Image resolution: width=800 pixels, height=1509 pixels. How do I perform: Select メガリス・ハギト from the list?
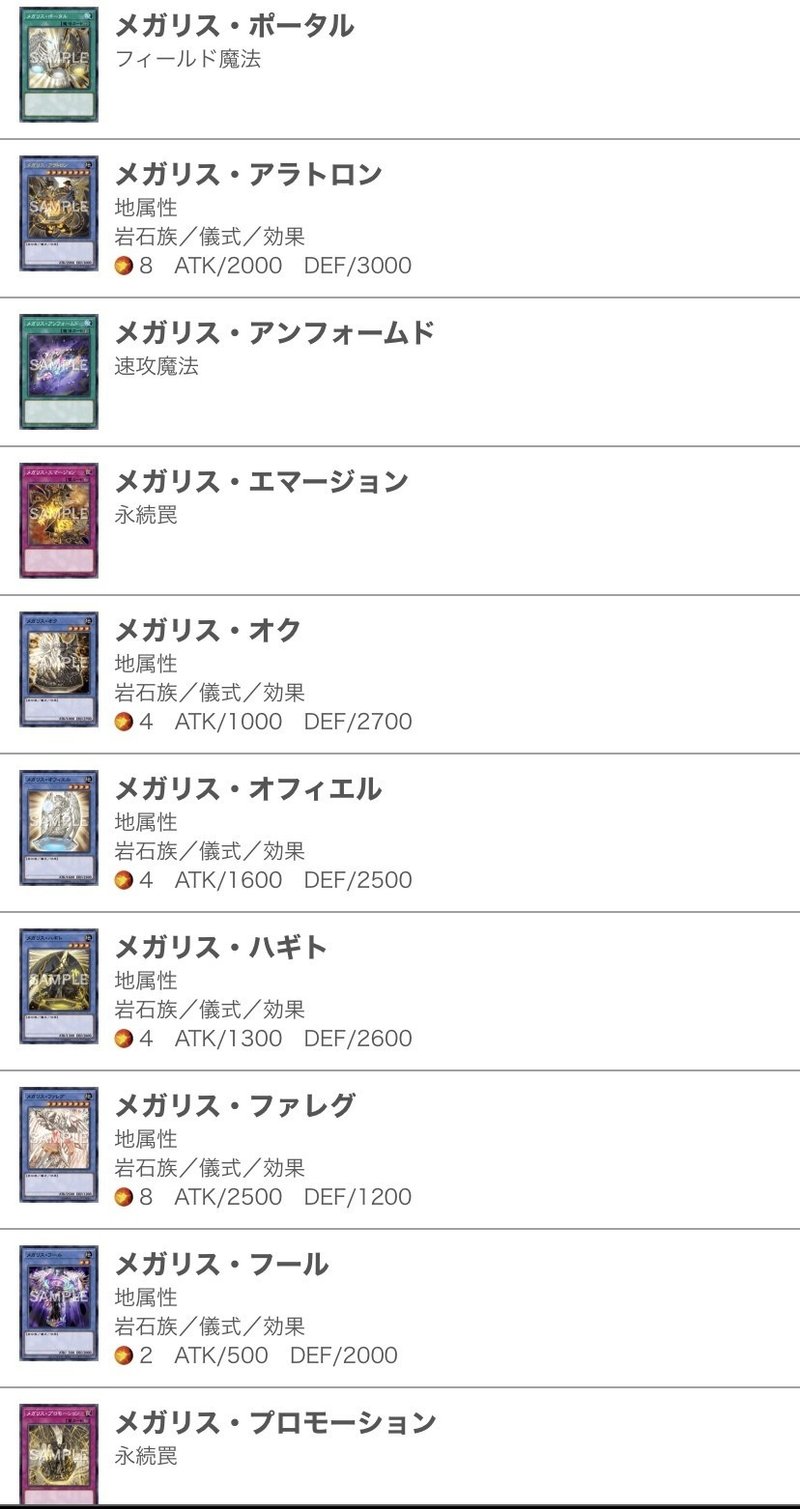click(221, 947)
